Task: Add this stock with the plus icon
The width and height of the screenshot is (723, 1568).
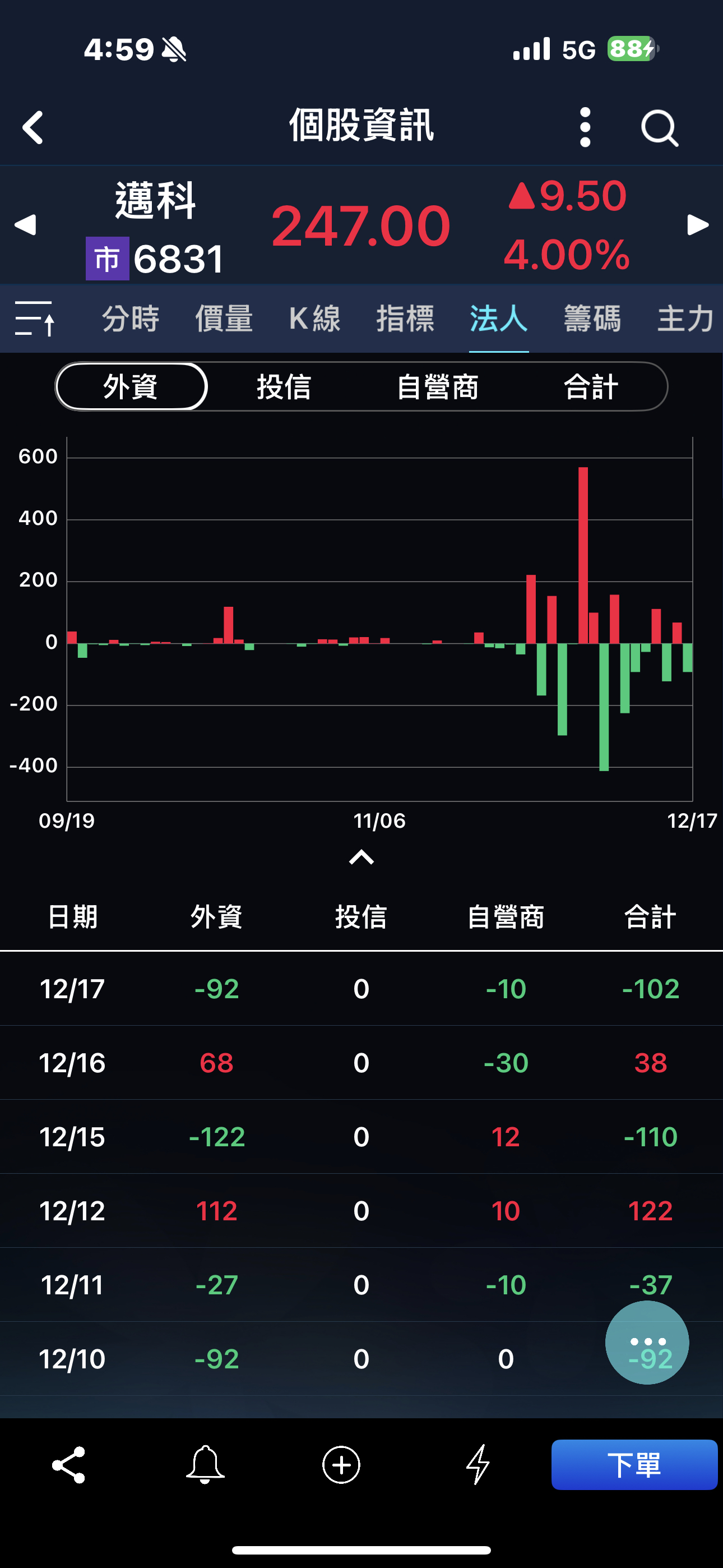Action: [x=341, y=1464]
